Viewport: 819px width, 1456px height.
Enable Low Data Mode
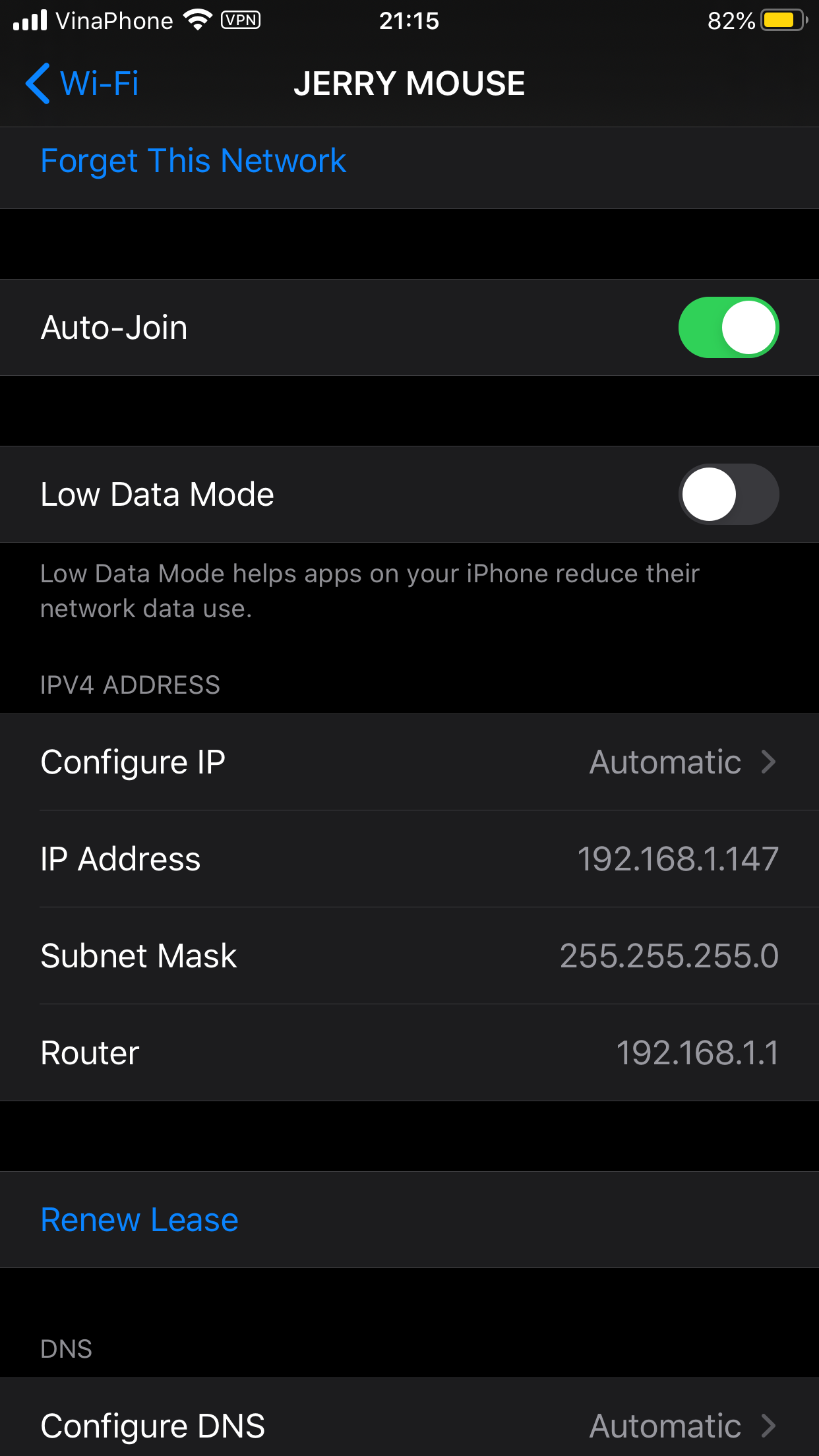(x=728, y=495)
